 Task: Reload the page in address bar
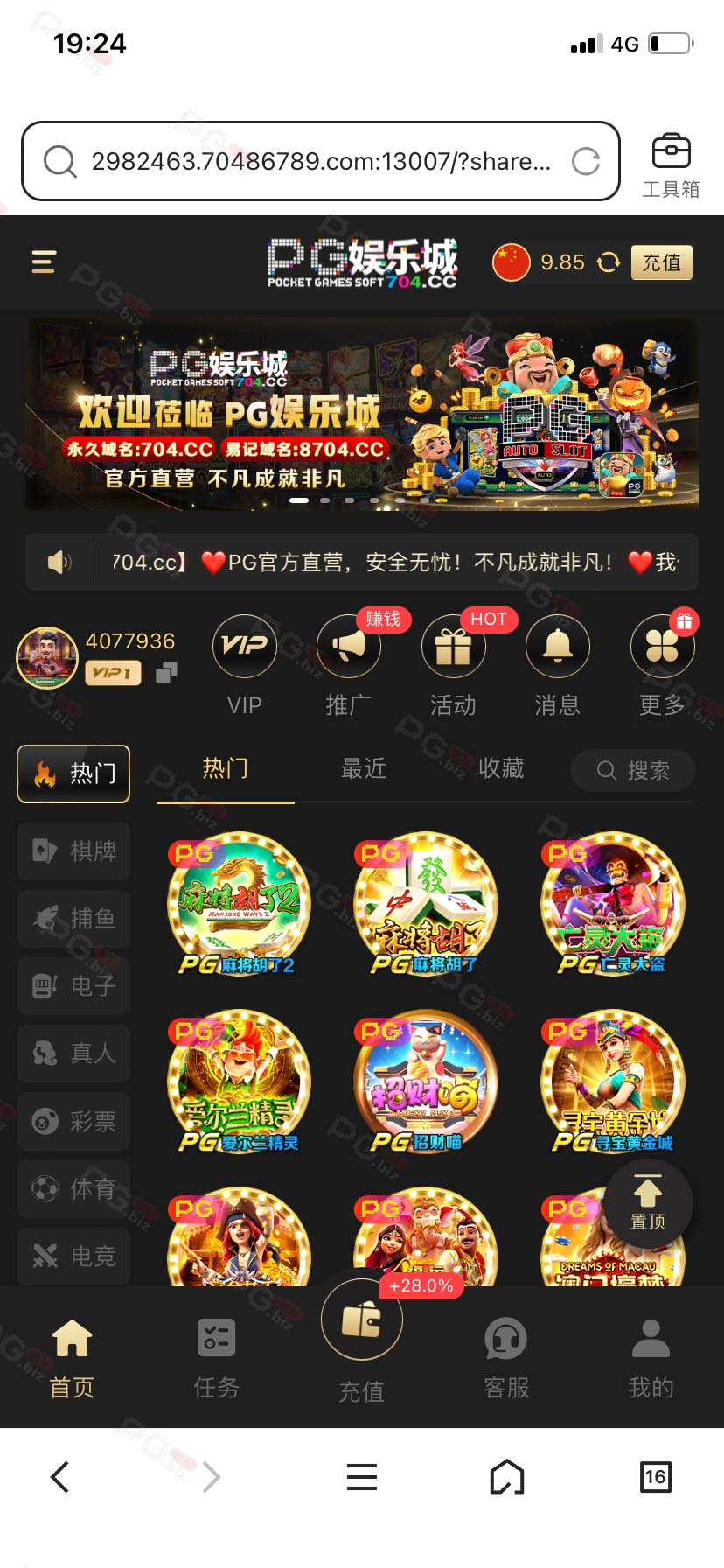[x=586, y=161]
